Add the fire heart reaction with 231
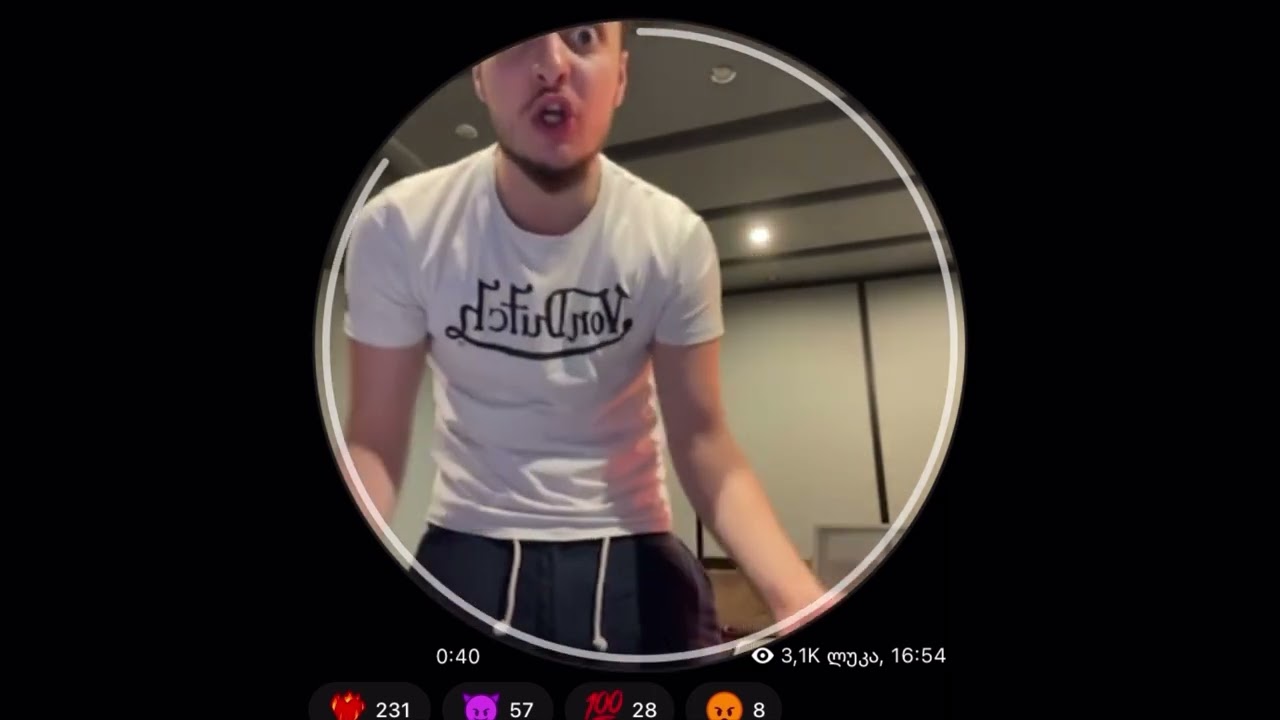Screen dimensions: 1280x720 370,708
